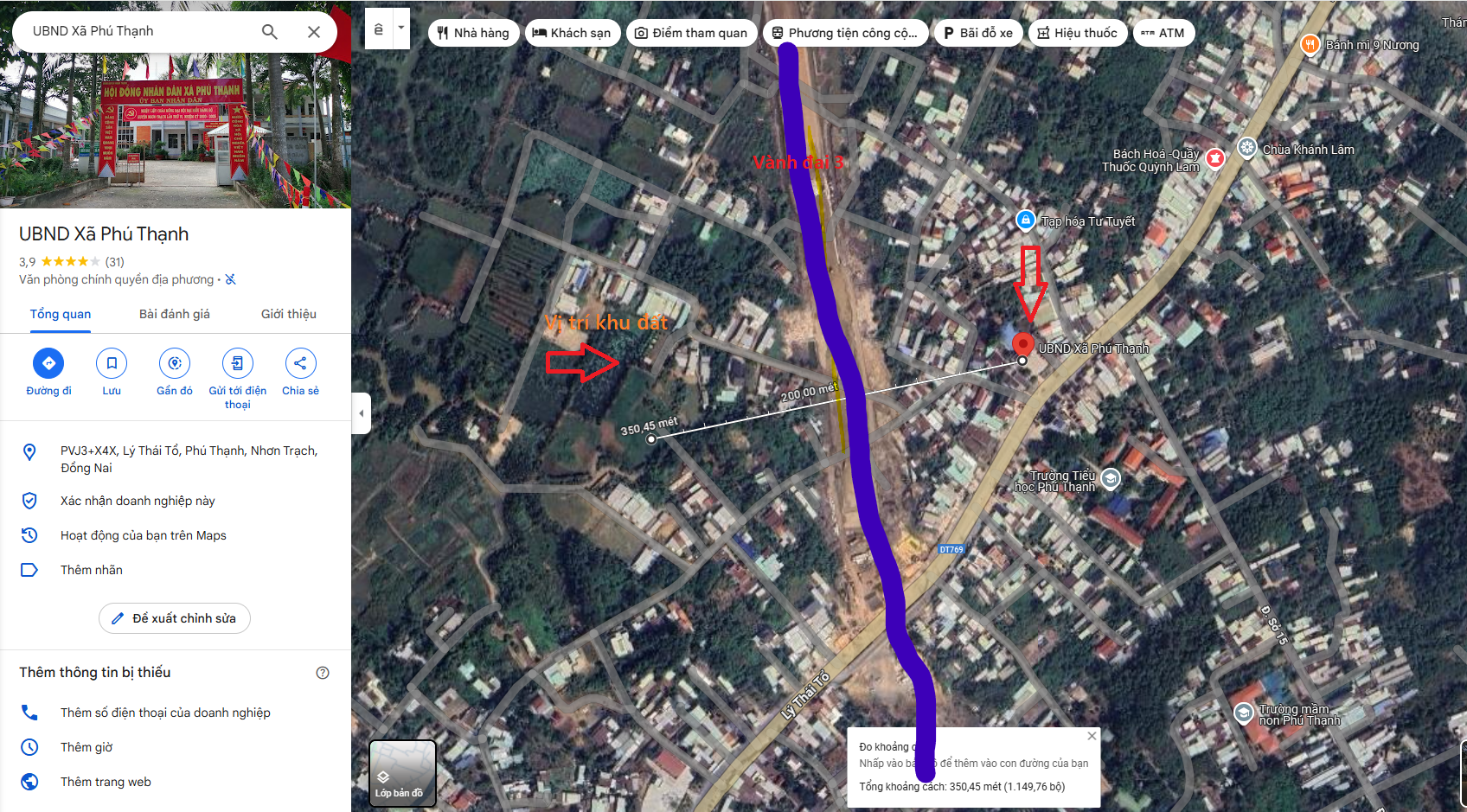Switch to the Bài đánh giá tab
The height and width of the screenshot is (812, 1467).
click(x=175, y=314)
